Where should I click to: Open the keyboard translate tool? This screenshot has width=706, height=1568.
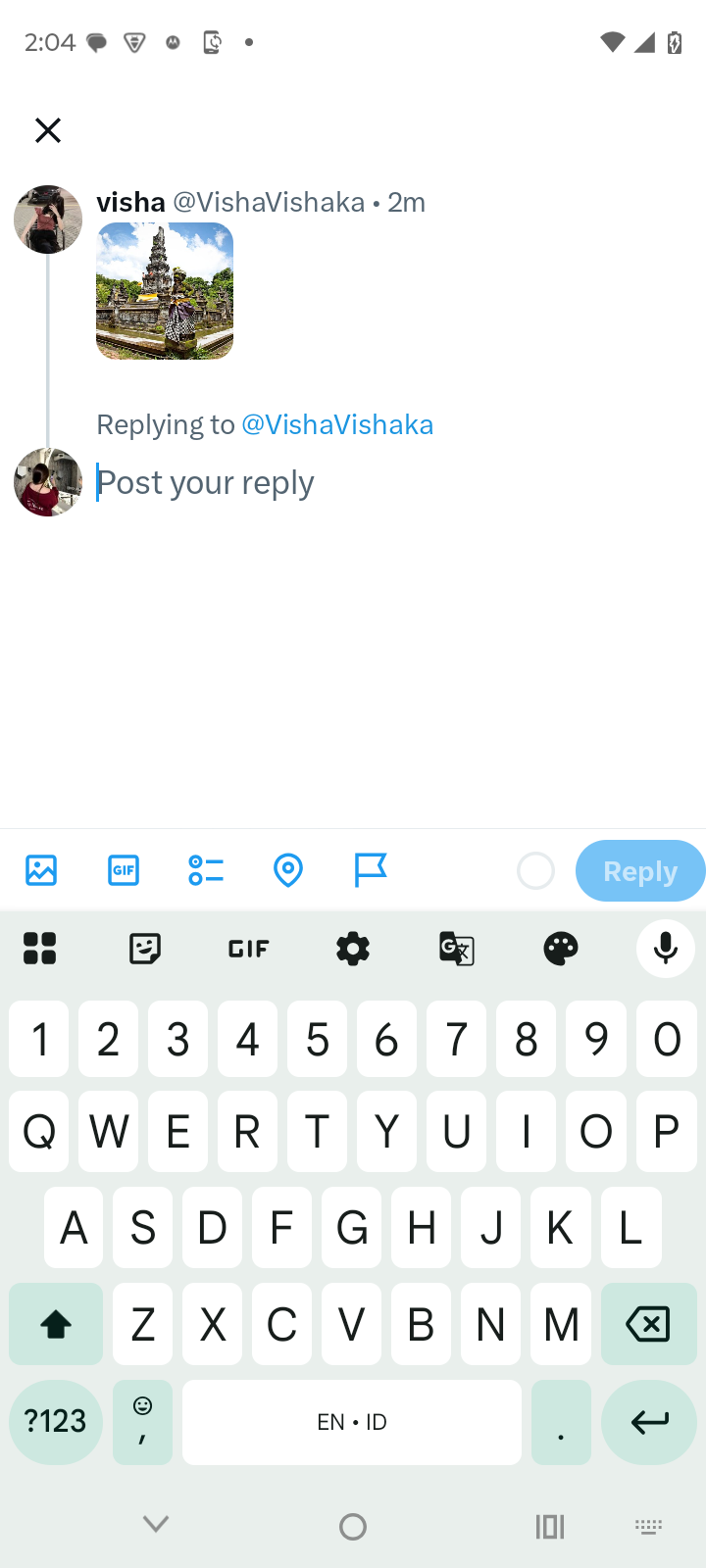coord(457,949)
